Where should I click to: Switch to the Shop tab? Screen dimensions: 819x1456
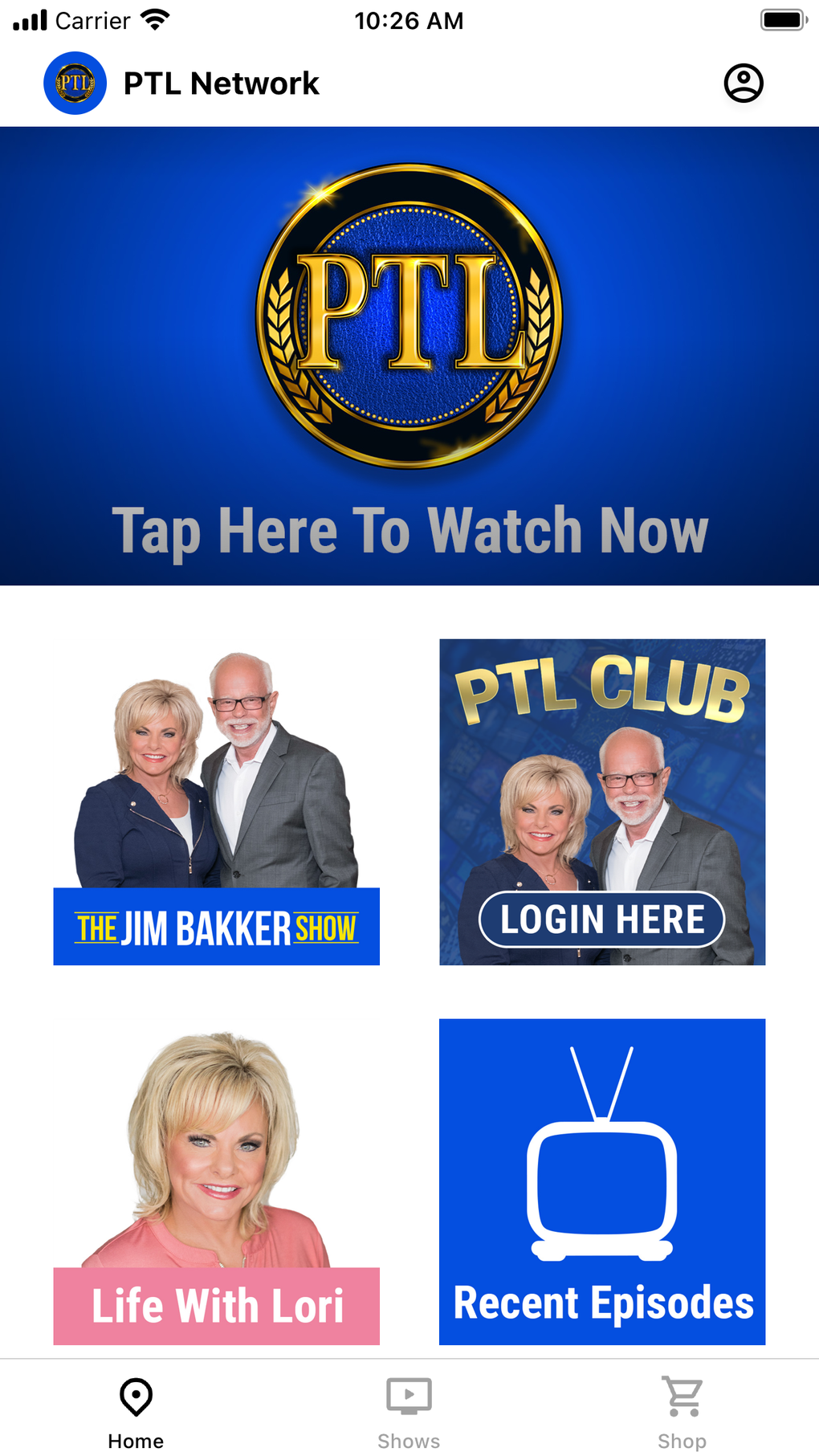[x=682, y=1409]
